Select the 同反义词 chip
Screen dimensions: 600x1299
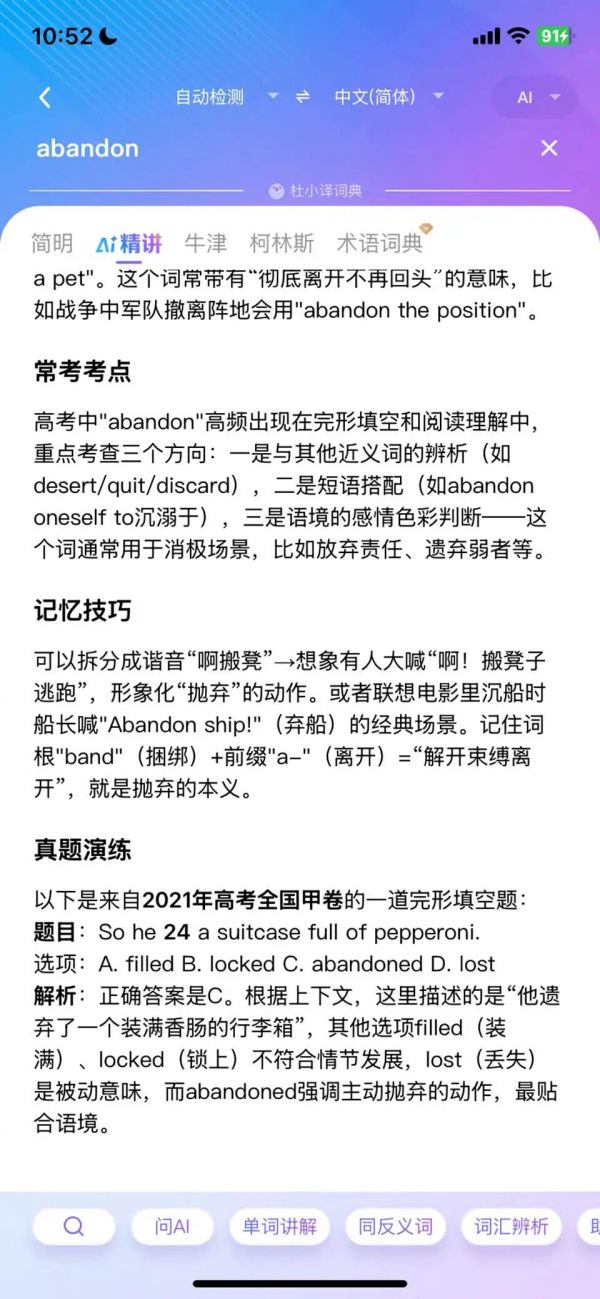[395, 1226]
